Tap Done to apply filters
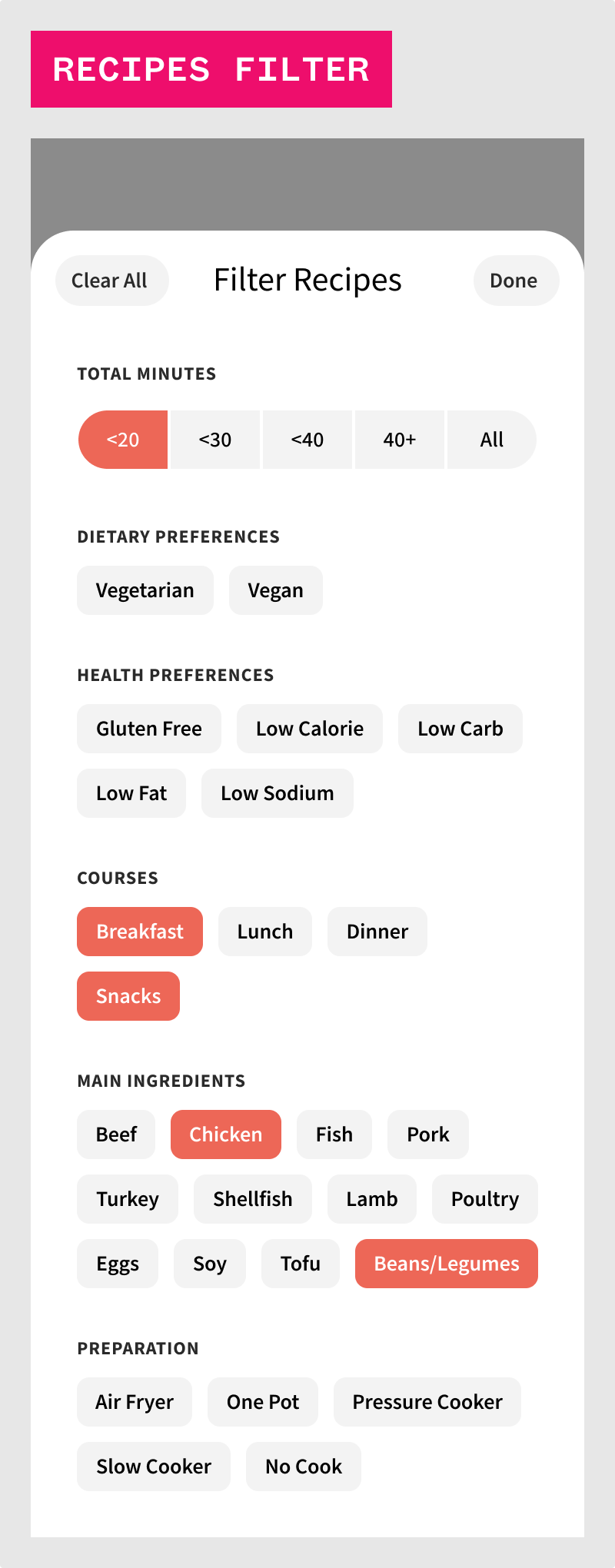 point(516,281)
